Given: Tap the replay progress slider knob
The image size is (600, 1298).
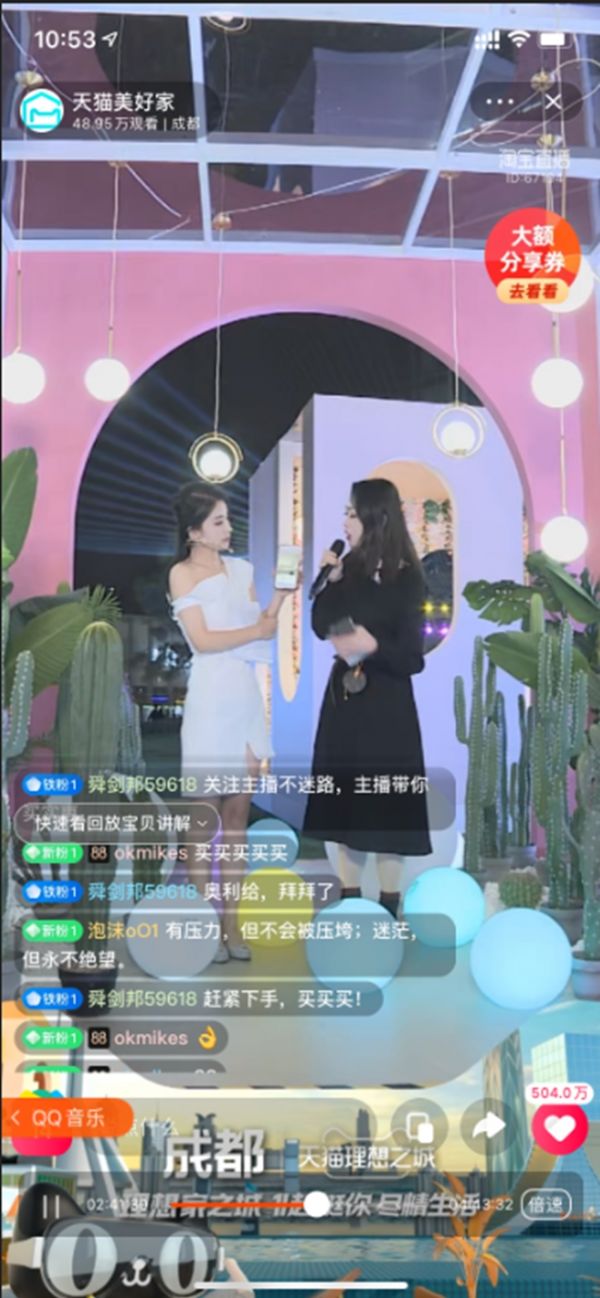Looking at the screenshot, I should (x=316, y=1204).
